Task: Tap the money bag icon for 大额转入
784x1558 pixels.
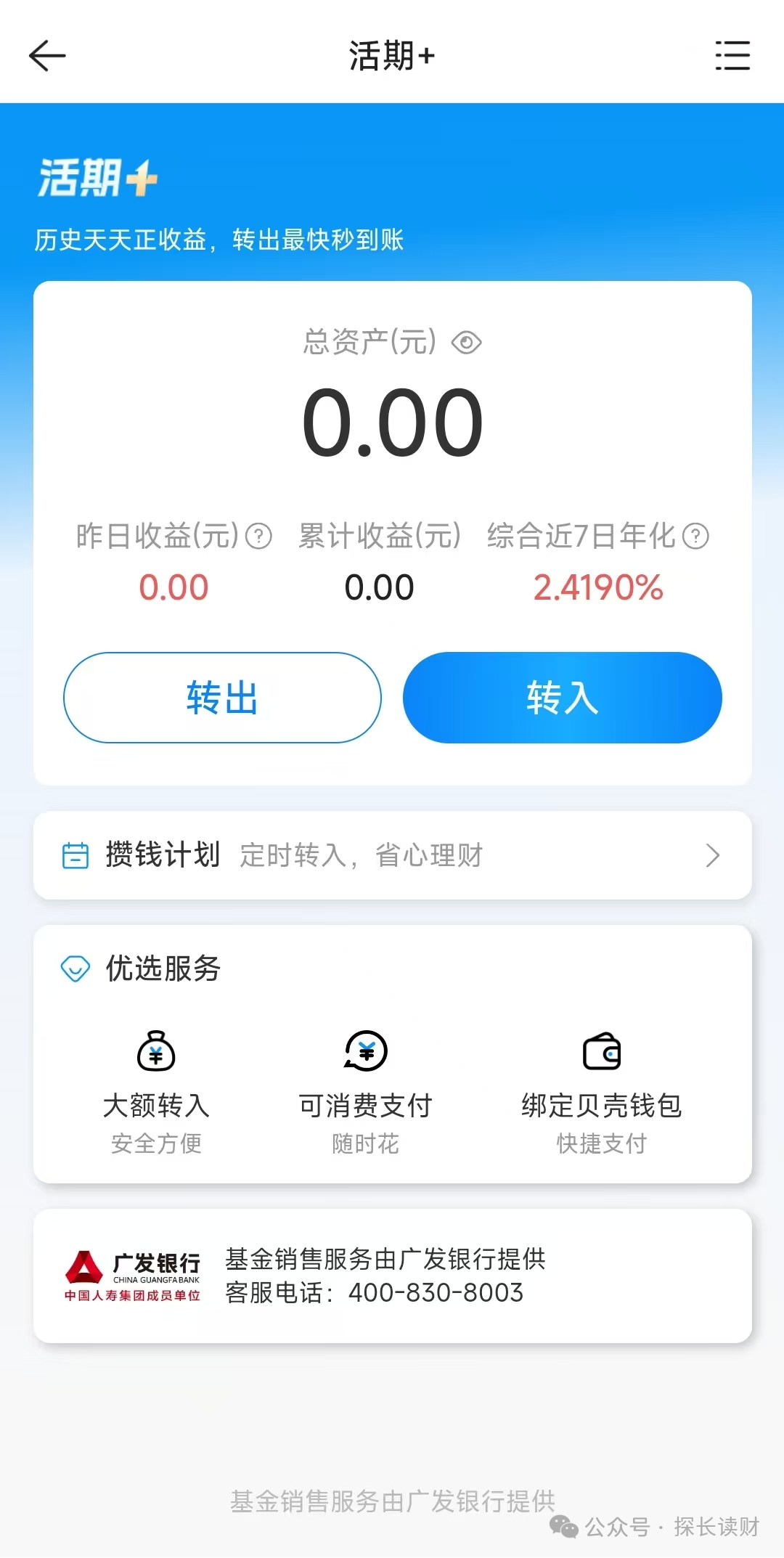Action: [x=155, y=1051]
